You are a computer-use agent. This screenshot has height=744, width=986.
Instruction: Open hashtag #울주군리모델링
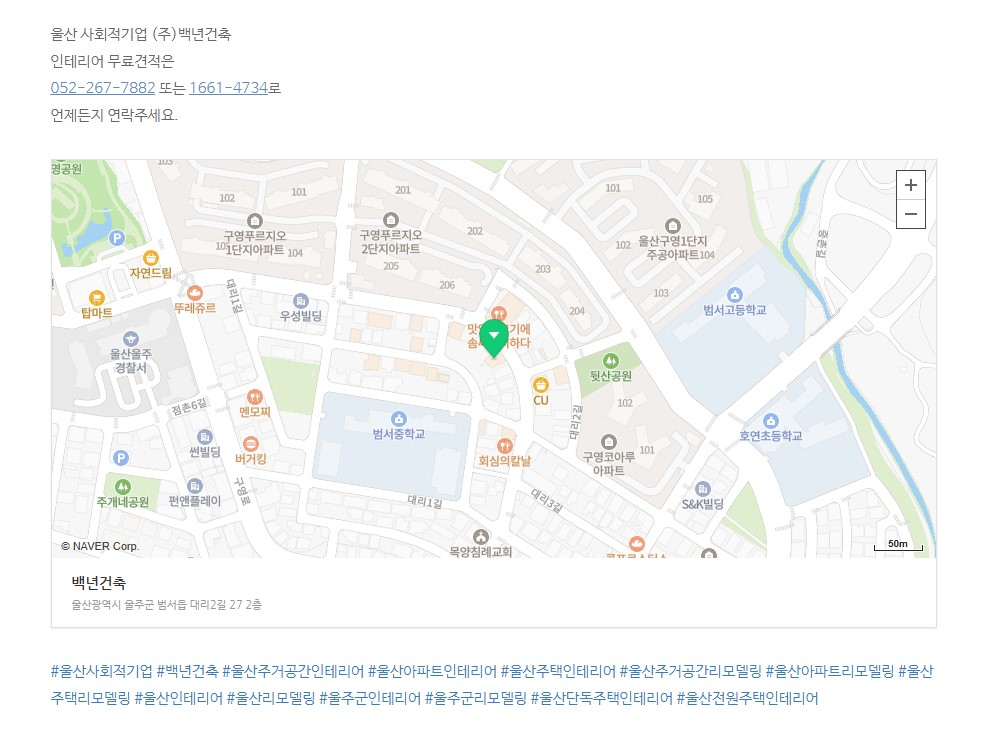coord(475,699)
